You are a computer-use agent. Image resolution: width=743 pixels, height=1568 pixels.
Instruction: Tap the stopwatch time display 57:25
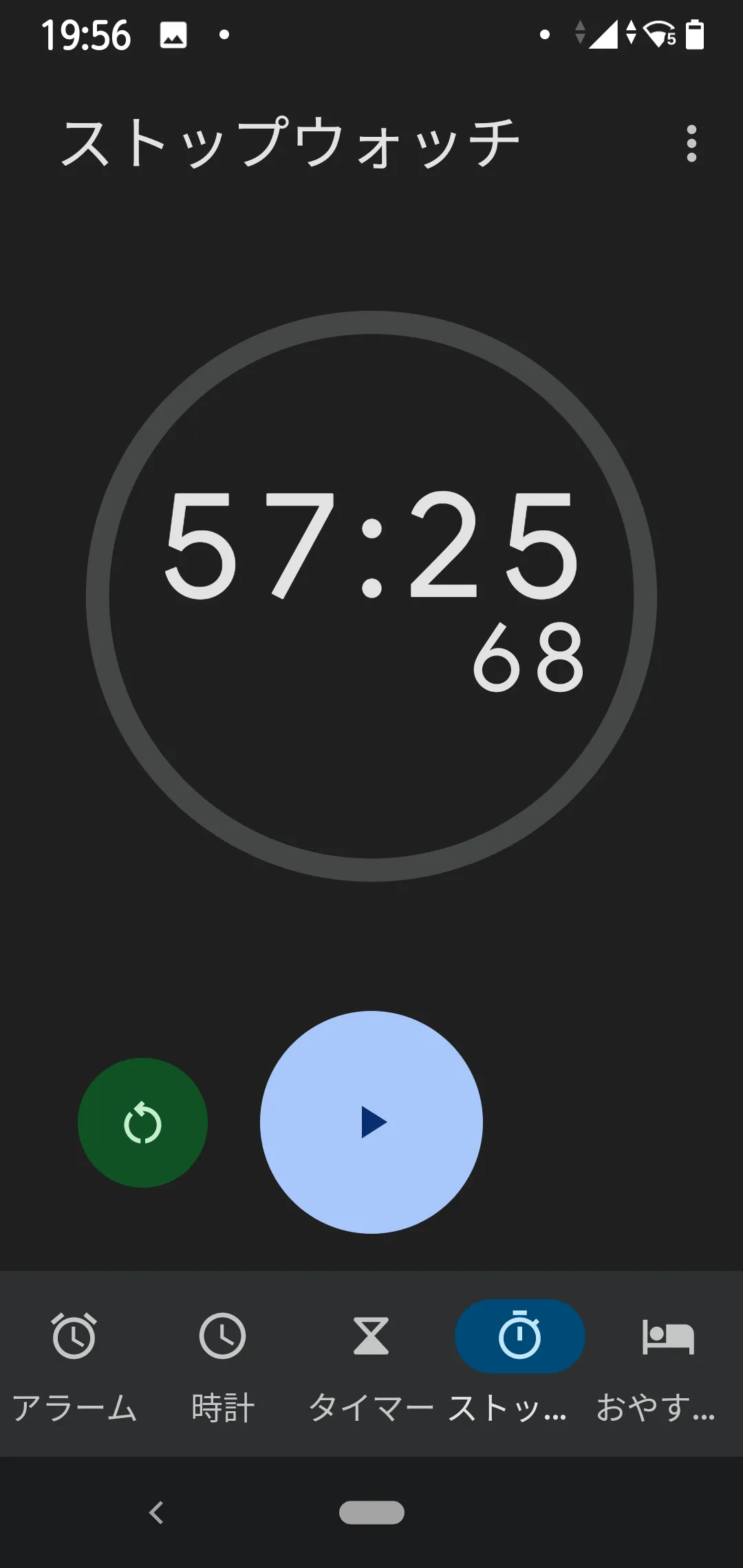[x=371, y=545]
